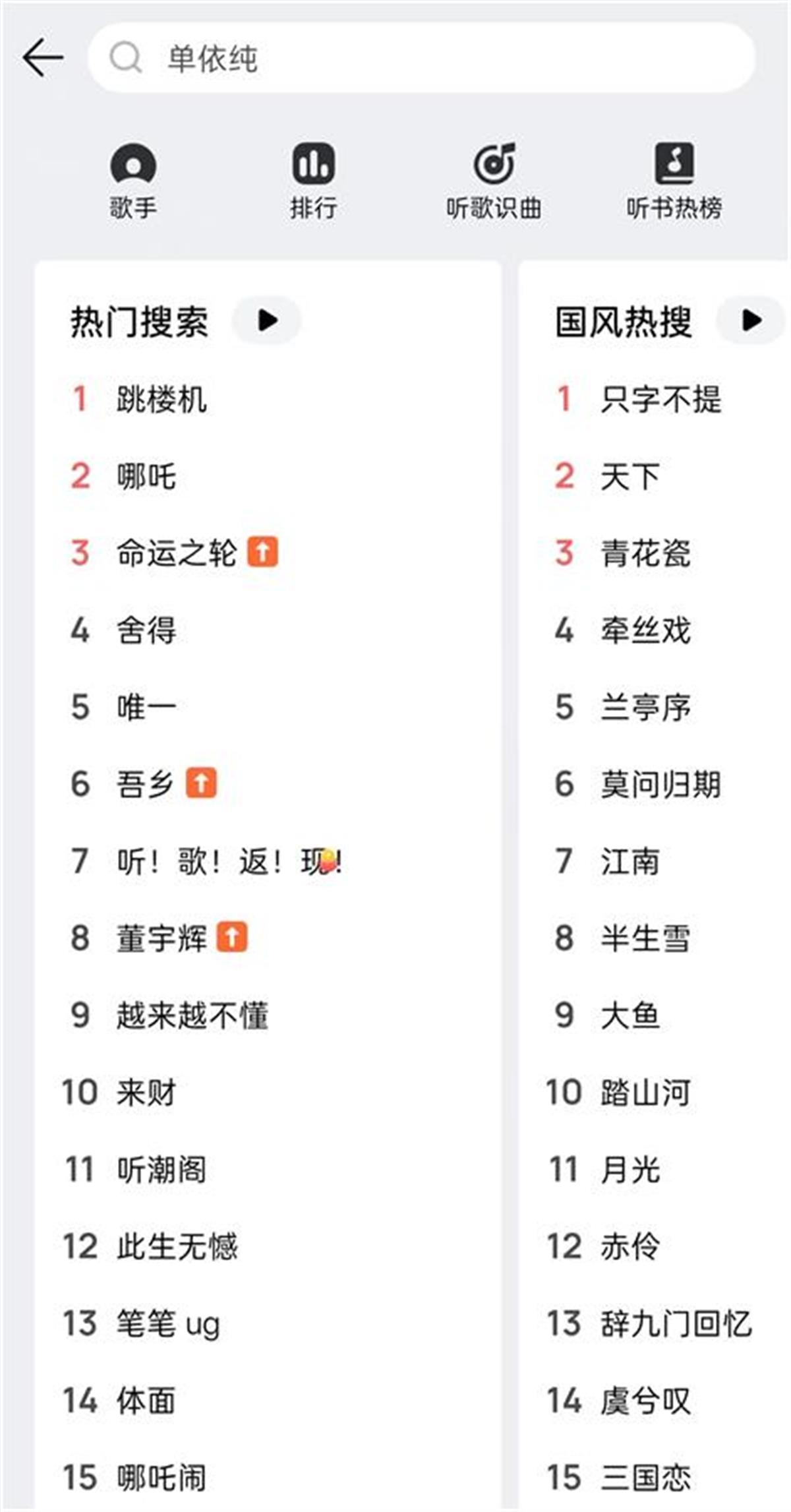Viewport: 791px width, 1512px height.
Task: Select 哪吒 in 热门搜索
Action: click(x=146, y=476)
